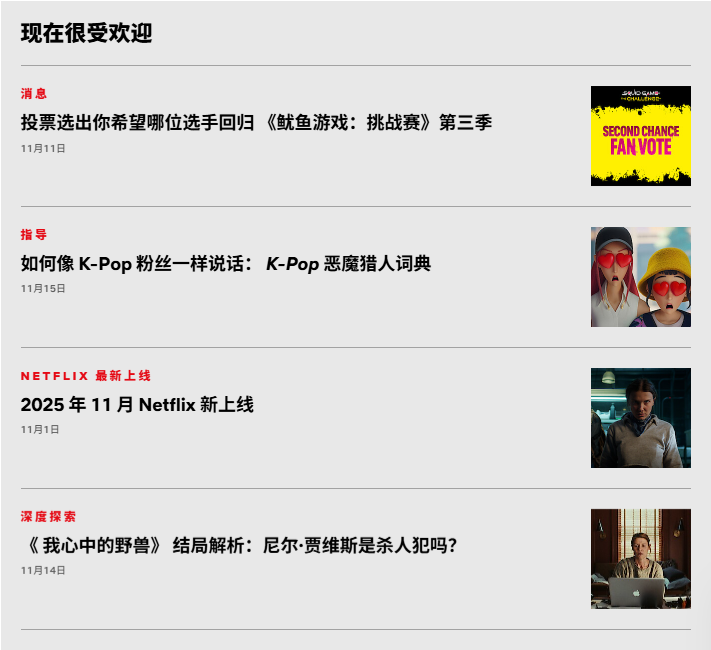The image size is (711, 650).
Task: Tap the Second Chance Fan Vote thumbnail
Action: point(640,136)
